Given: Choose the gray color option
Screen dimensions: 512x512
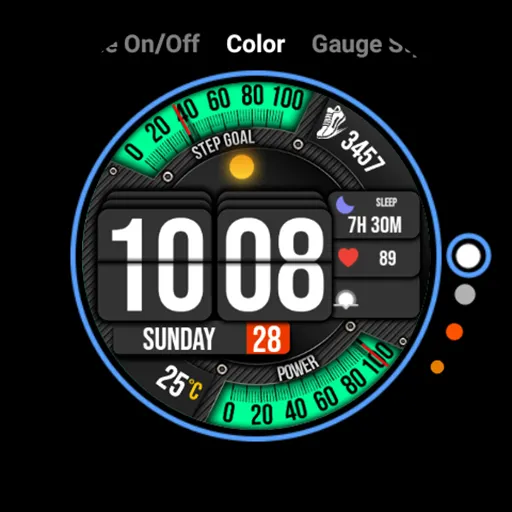Looking at the screenshot, I should click(465, 294).
